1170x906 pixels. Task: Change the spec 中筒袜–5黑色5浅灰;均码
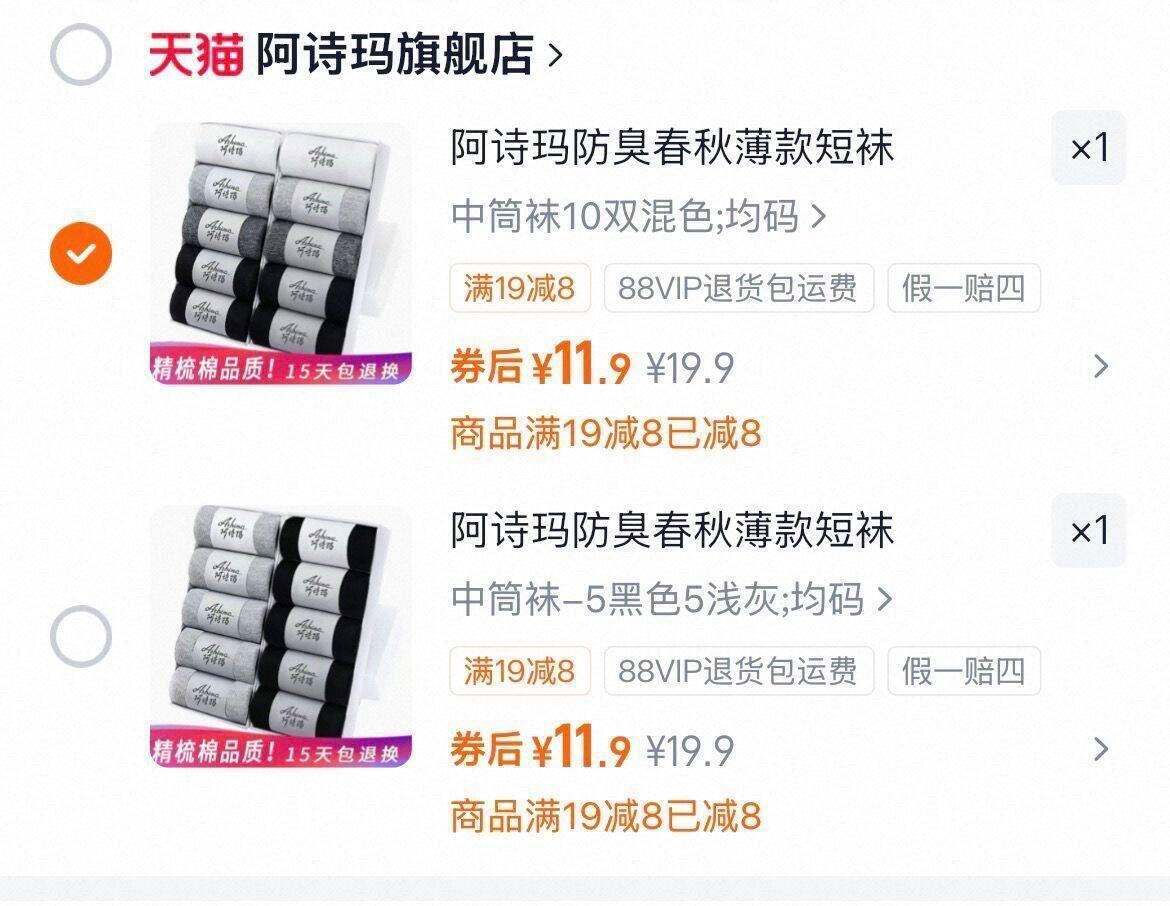(672, 599)
